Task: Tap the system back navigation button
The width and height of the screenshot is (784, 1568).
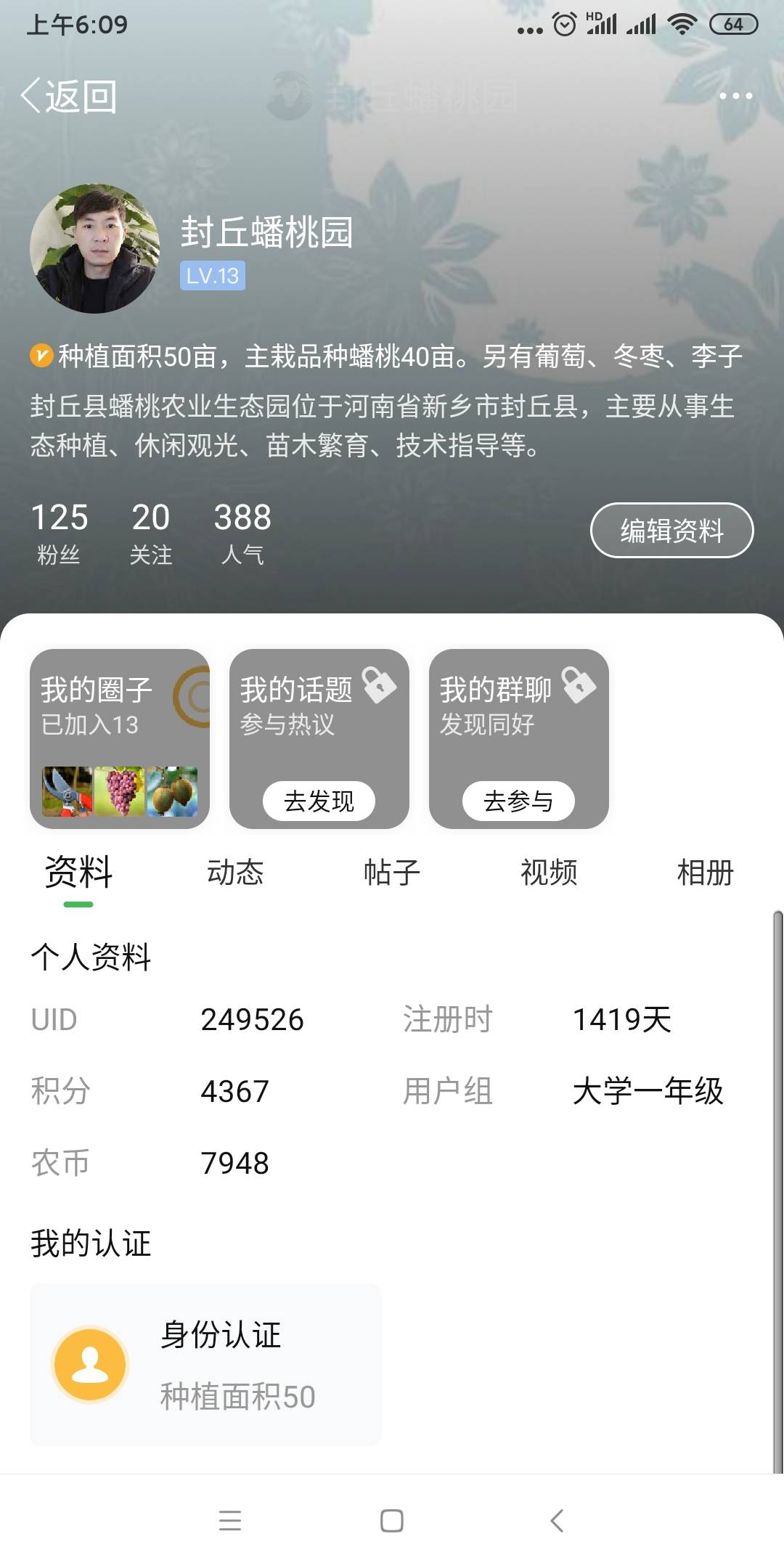Action: tap(557, 1520)
